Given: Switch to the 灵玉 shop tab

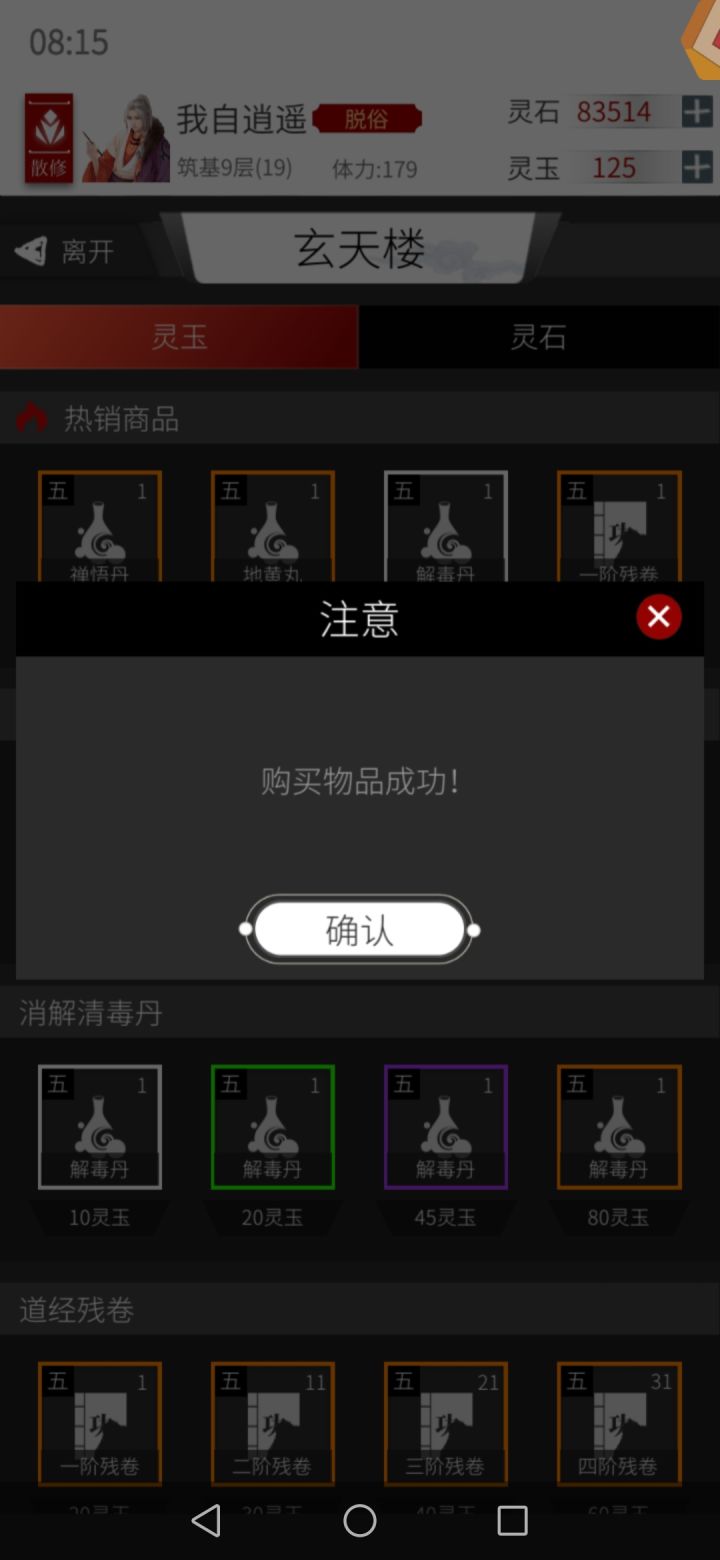Looking at the screenshot, I should [x=180, y=336].
